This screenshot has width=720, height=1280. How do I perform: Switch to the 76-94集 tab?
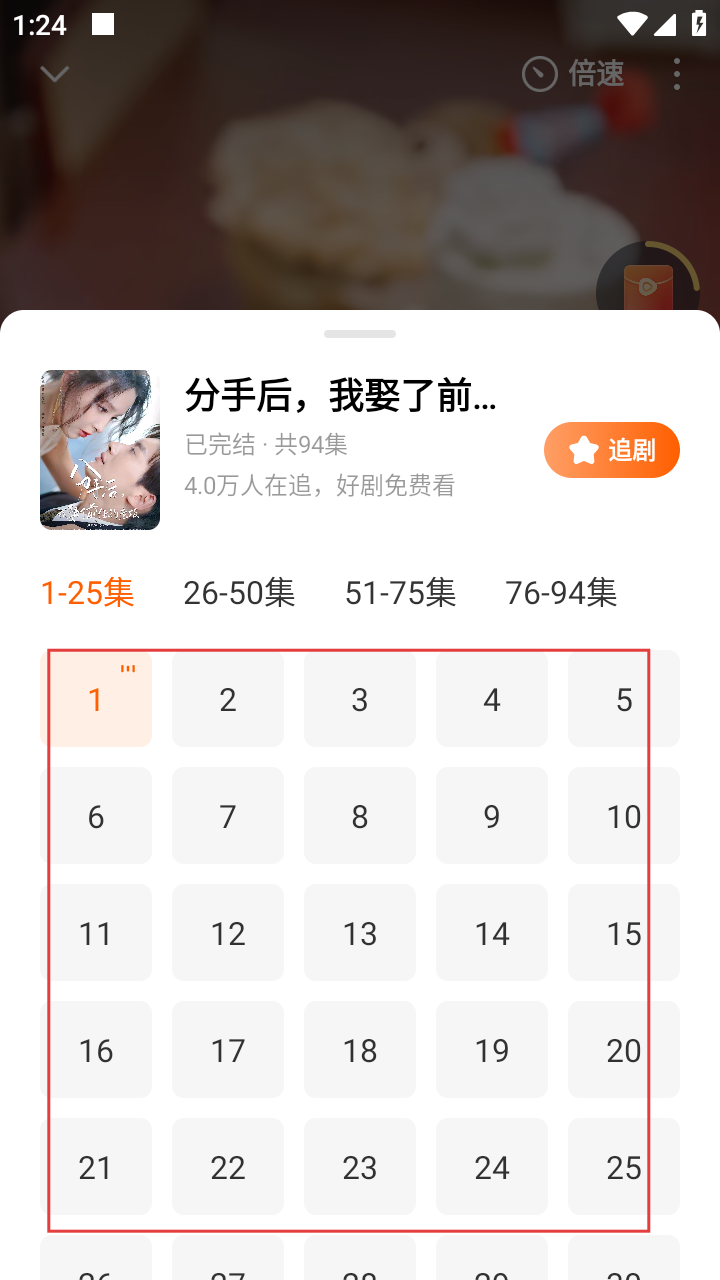pos(561,593)
